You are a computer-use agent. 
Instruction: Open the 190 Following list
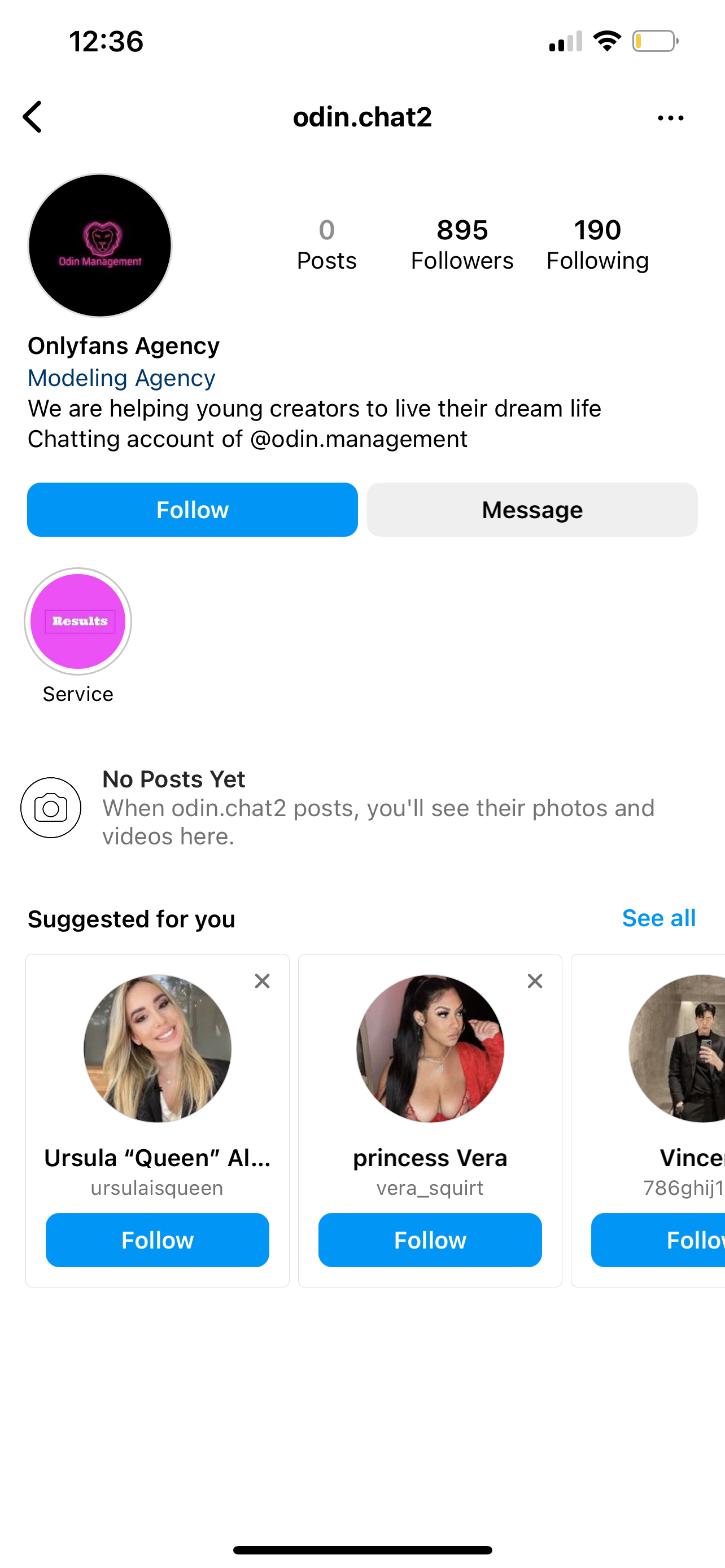tap(597, 245)
